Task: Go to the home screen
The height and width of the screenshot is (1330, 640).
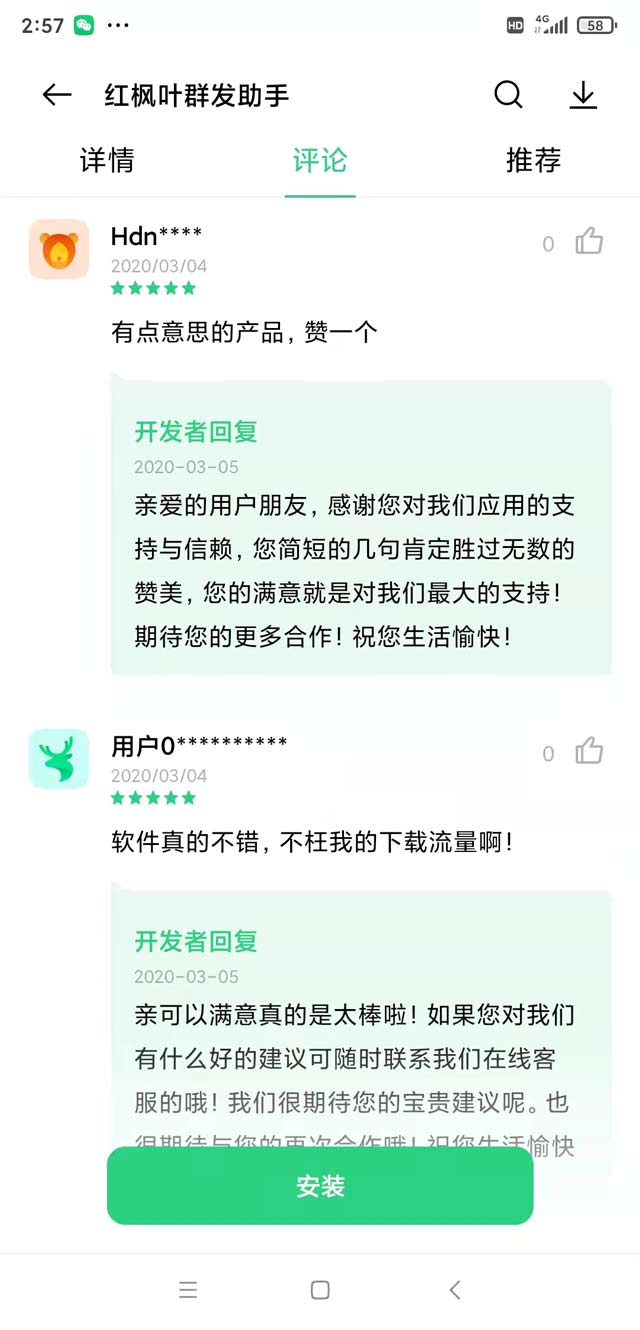Action: [320, 1290]
